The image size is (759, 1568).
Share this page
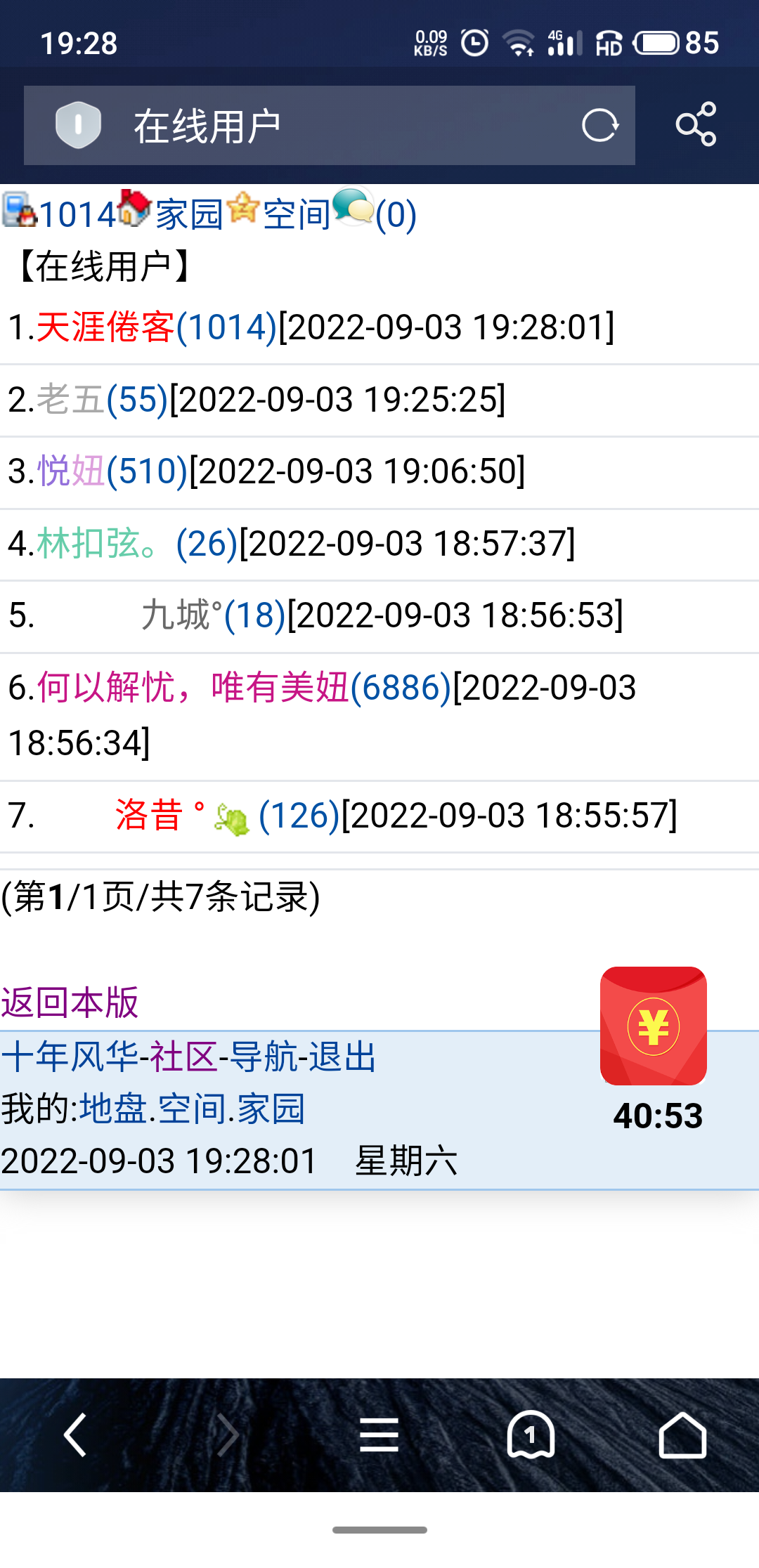(x=696, y=125)
